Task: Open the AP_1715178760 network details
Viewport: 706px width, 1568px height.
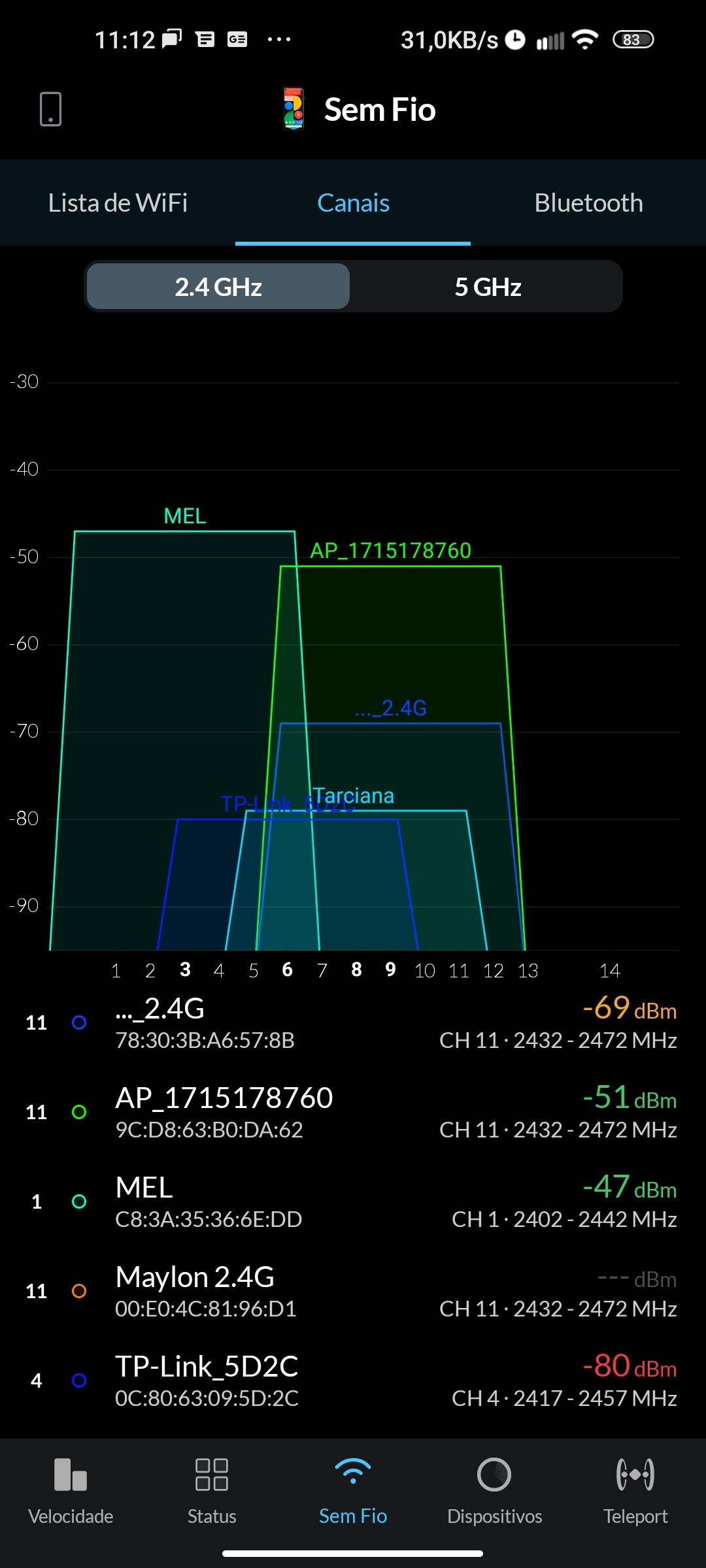Action: pyautogui.click(x=353, y=1112)
